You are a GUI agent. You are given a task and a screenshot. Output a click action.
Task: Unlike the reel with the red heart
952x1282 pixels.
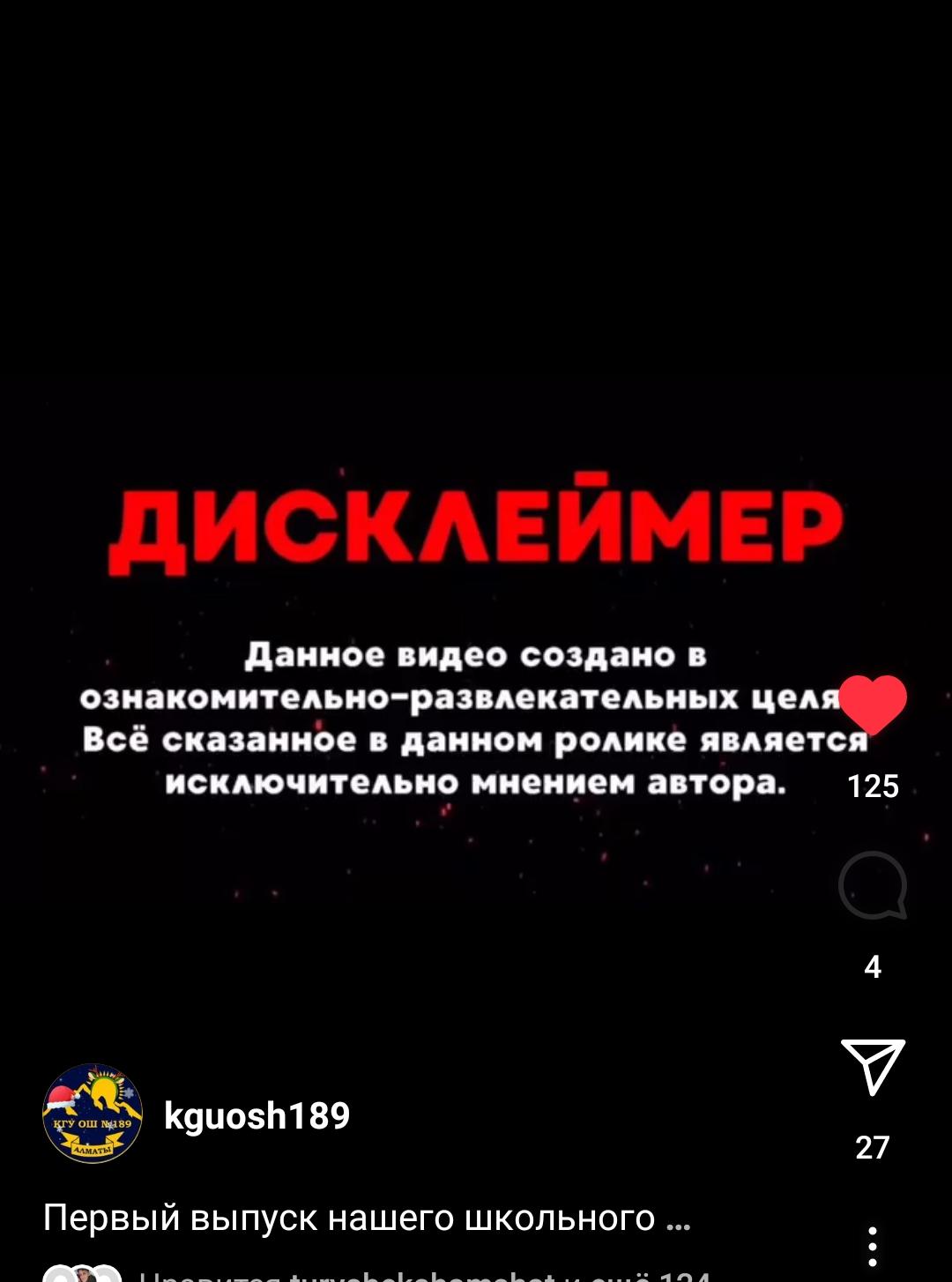[873, 704]
